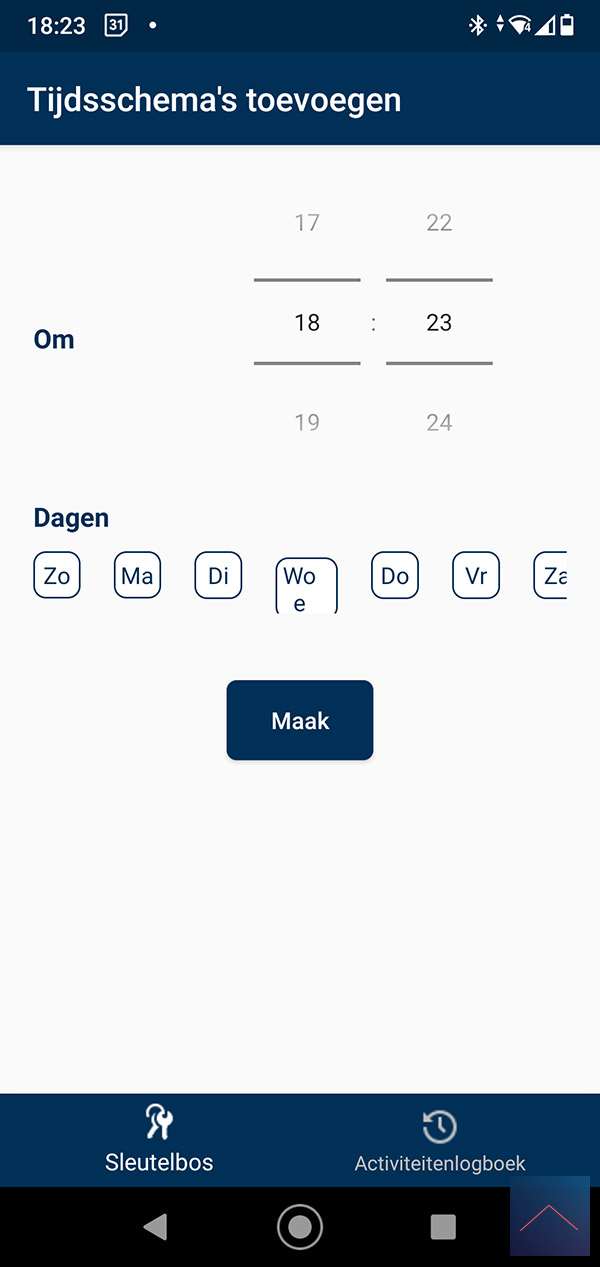600x1267 pixels.
Task: Set the hour to 19
Action: (307, 422)
